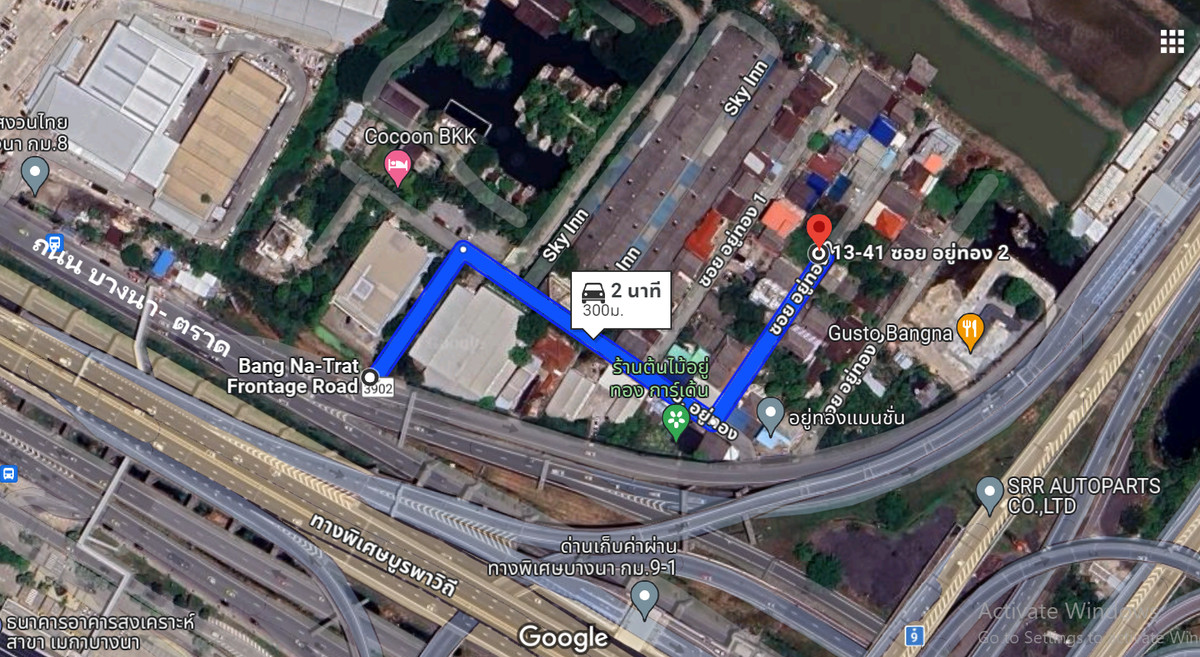Select the 2 นาที 300ม. driving route callout

click(620, 300)
